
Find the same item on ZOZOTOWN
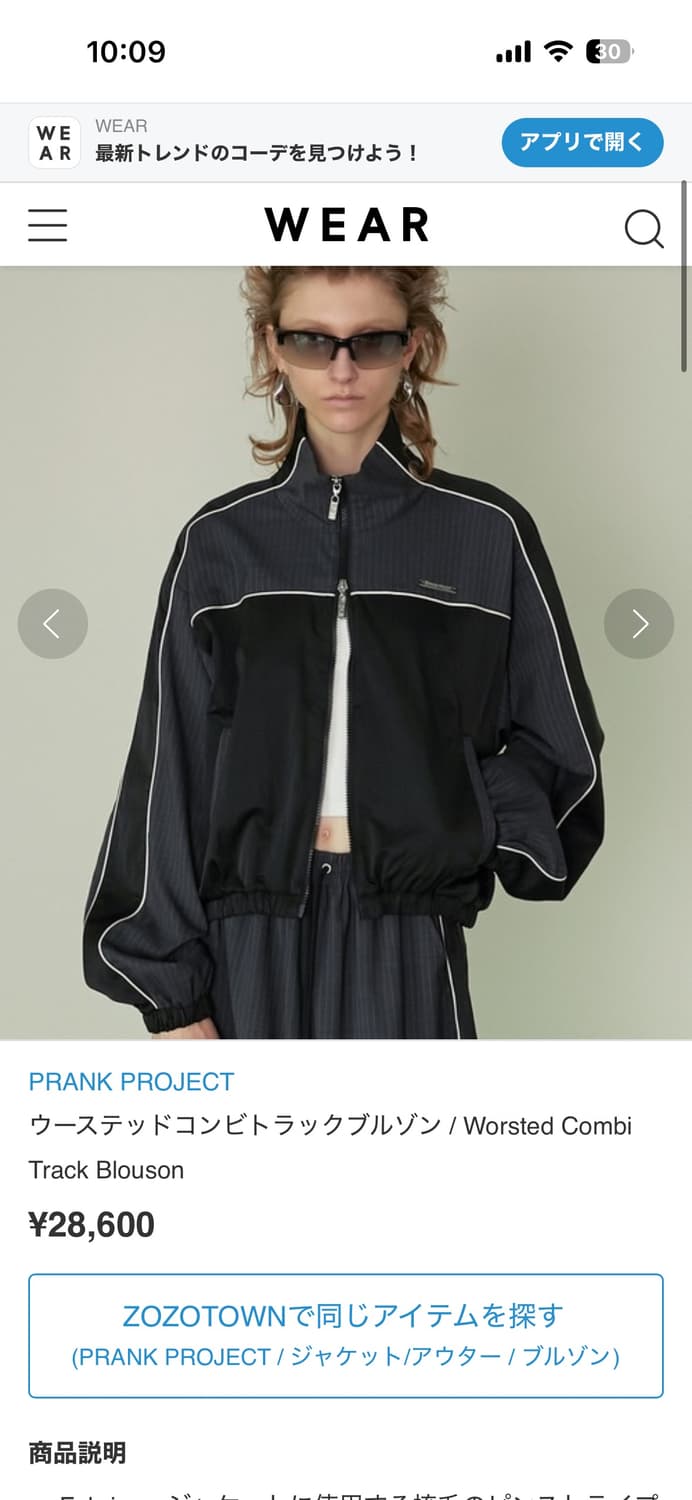[x=346, y=1335]
